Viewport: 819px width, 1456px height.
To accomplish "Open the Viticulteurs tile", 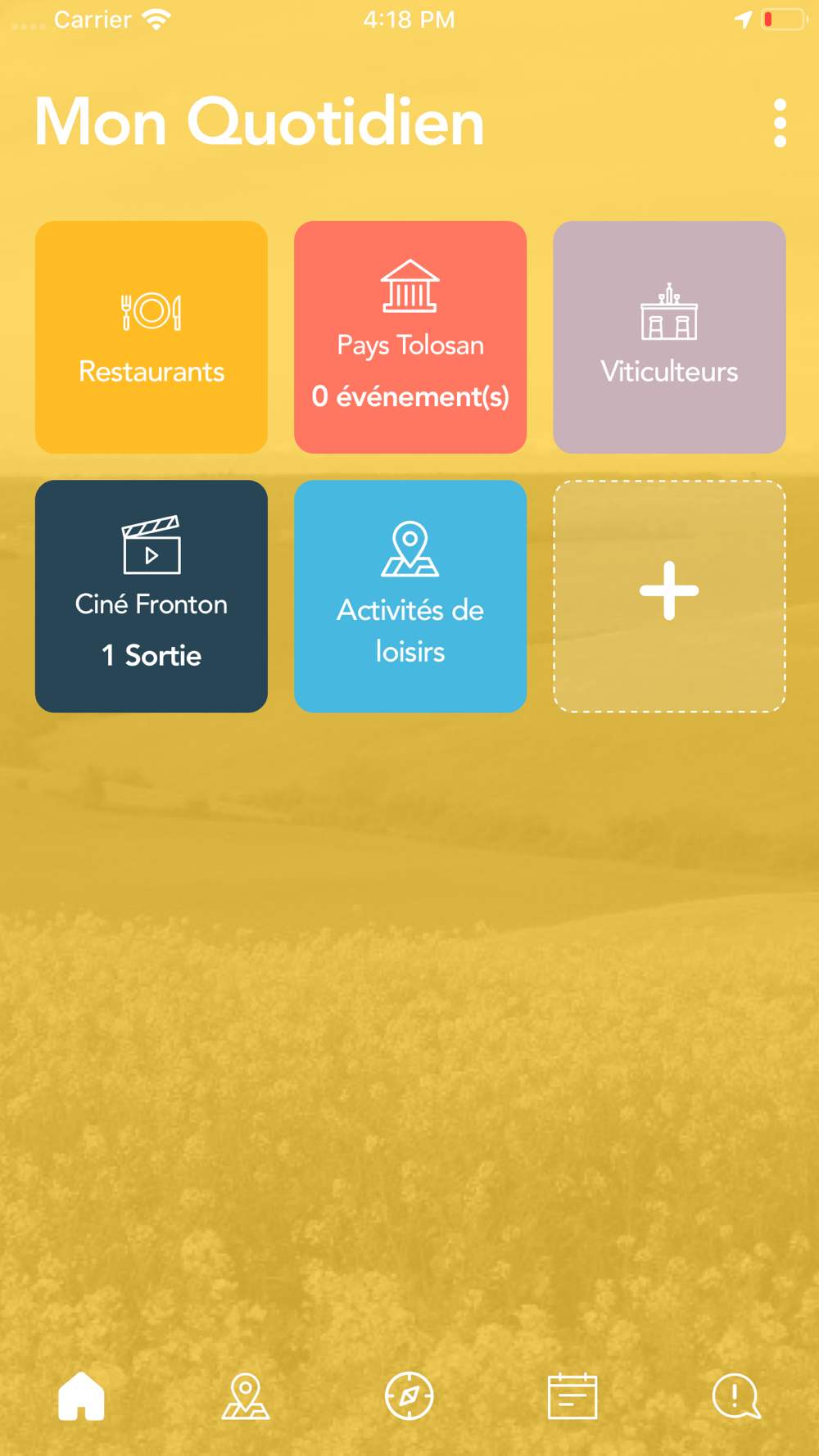I will click(669, 337).
